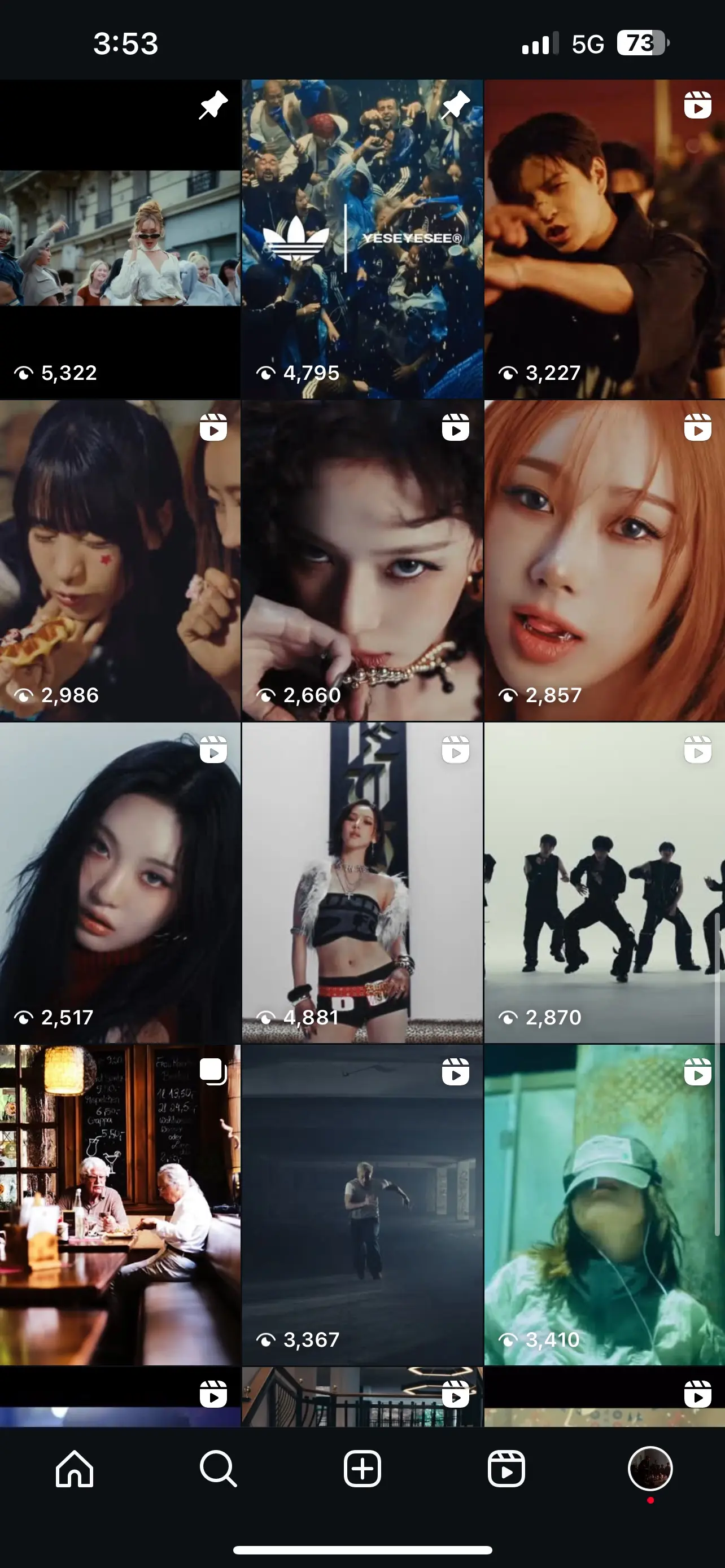725x1568 pixels.
Task: Open the pinned post with 5,322 views
Action: pyautogui.click(x=120, y=239)
